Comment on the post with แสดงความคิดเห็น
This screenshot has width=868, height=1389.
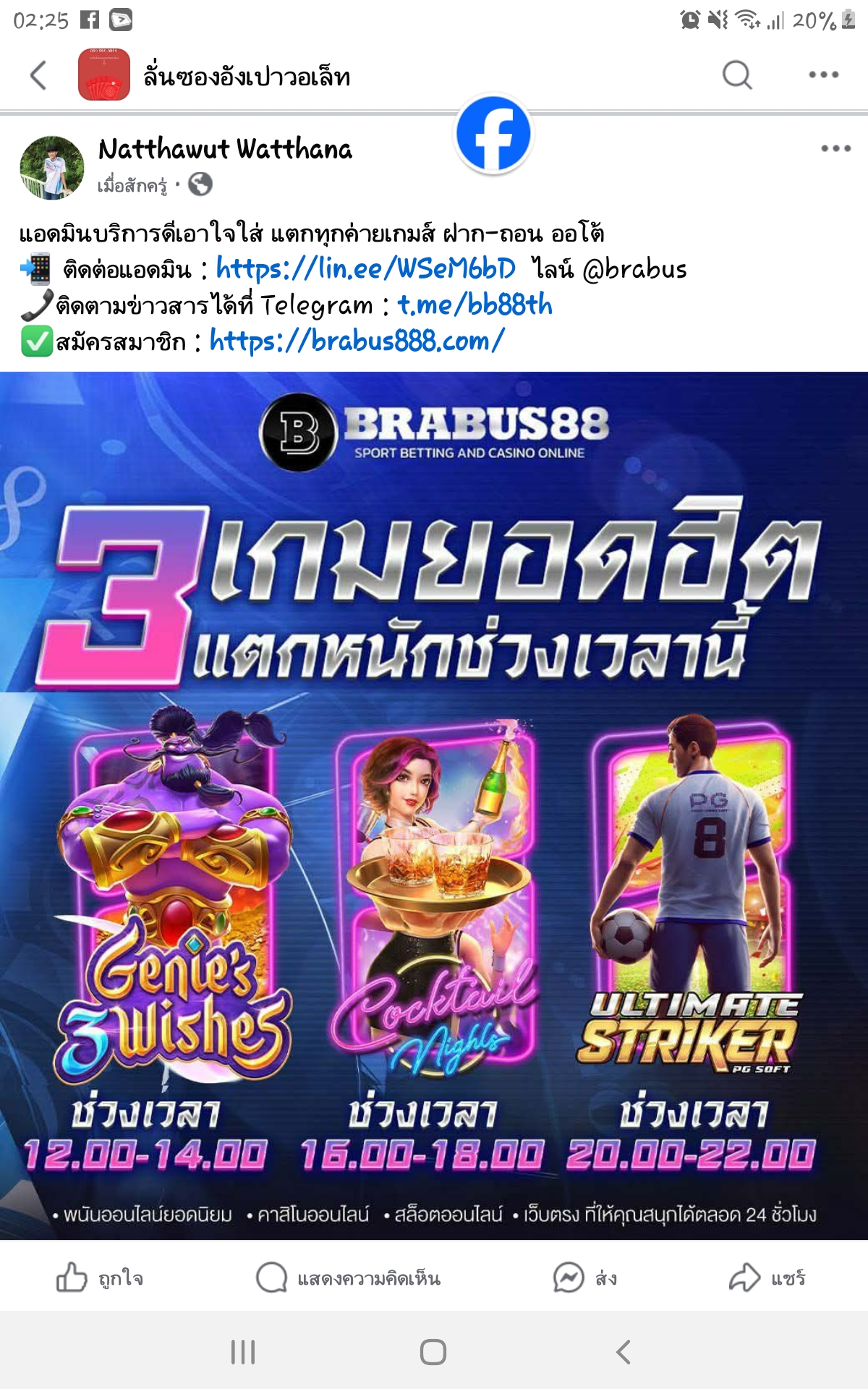349,1278
